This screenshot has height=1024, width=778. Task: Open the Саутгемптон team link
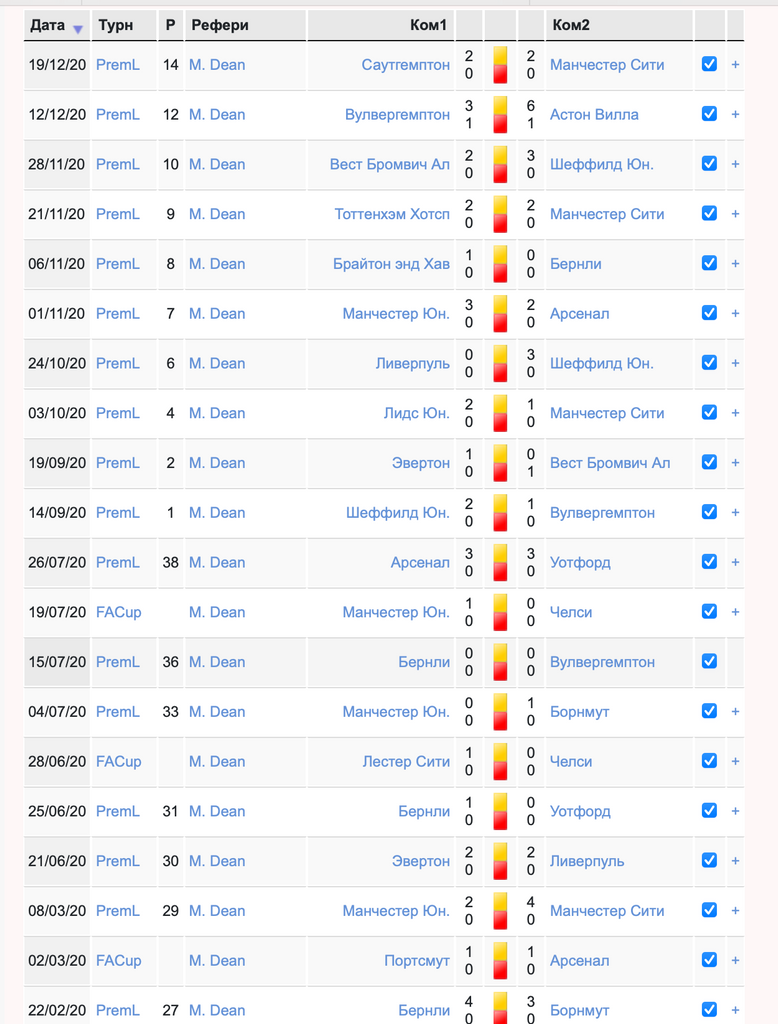pyautogui.click(x=405, y=64)
